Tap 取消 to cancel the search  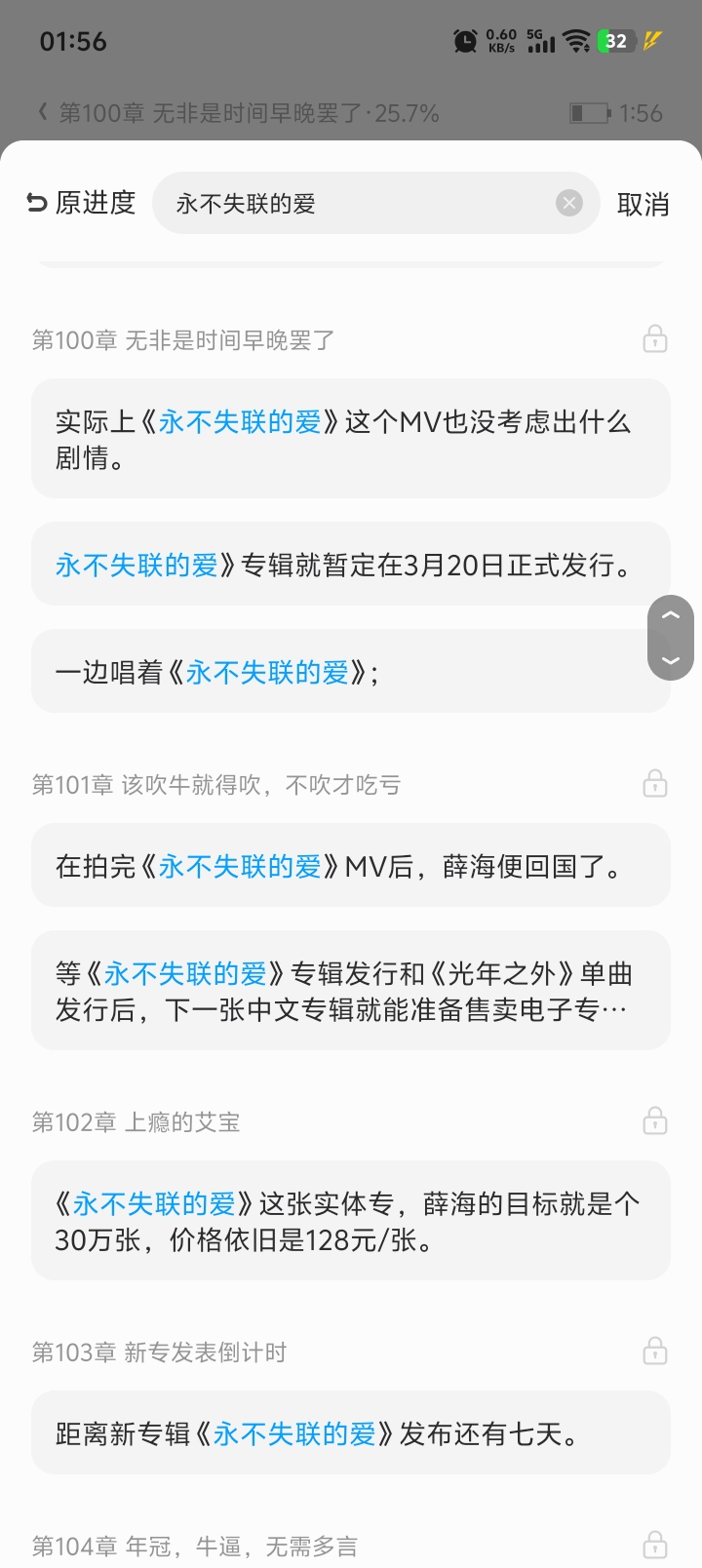643,204
